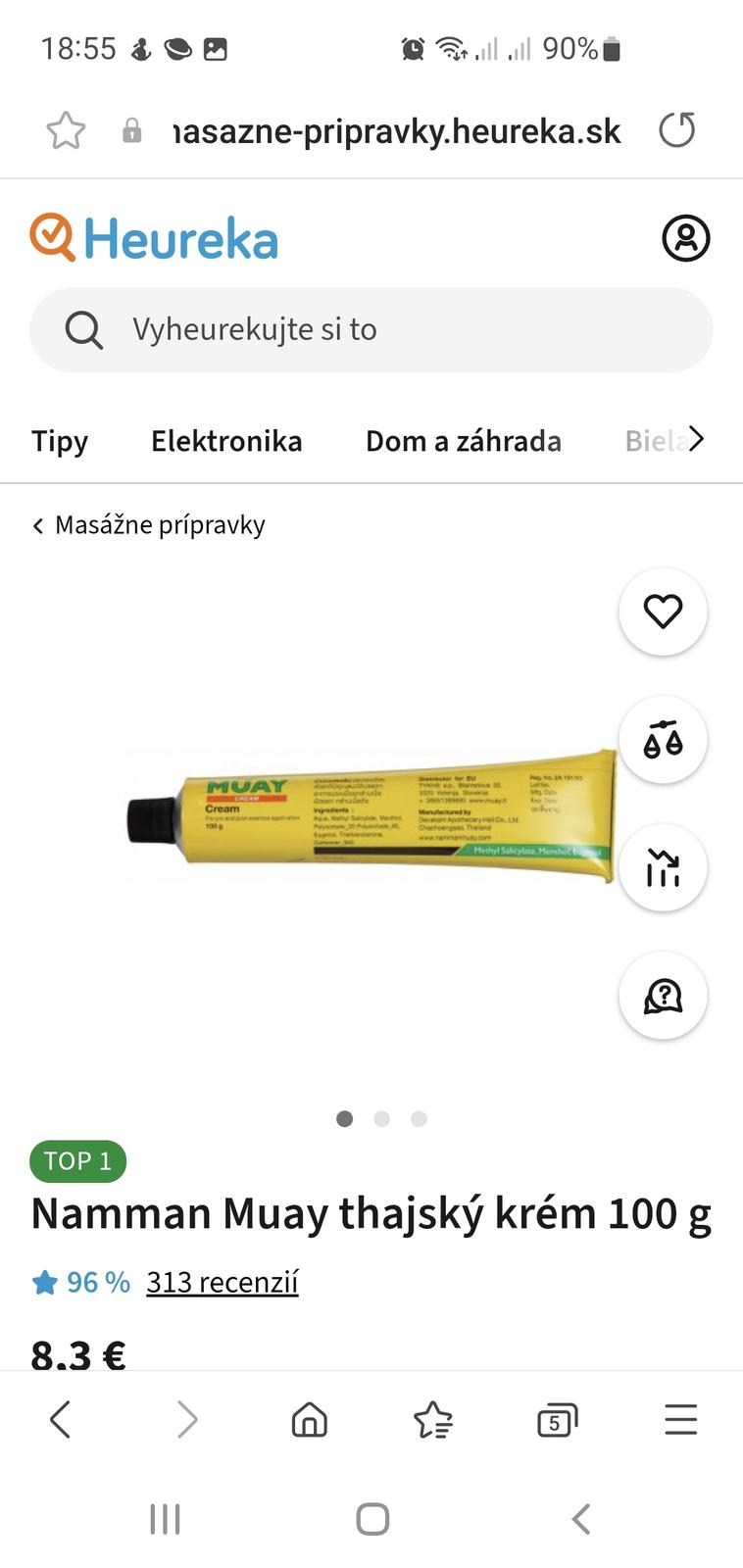Open the user account icon
Image resolution: width=743 pixels, height=1568 pixels.
click(x=685, y=238)
